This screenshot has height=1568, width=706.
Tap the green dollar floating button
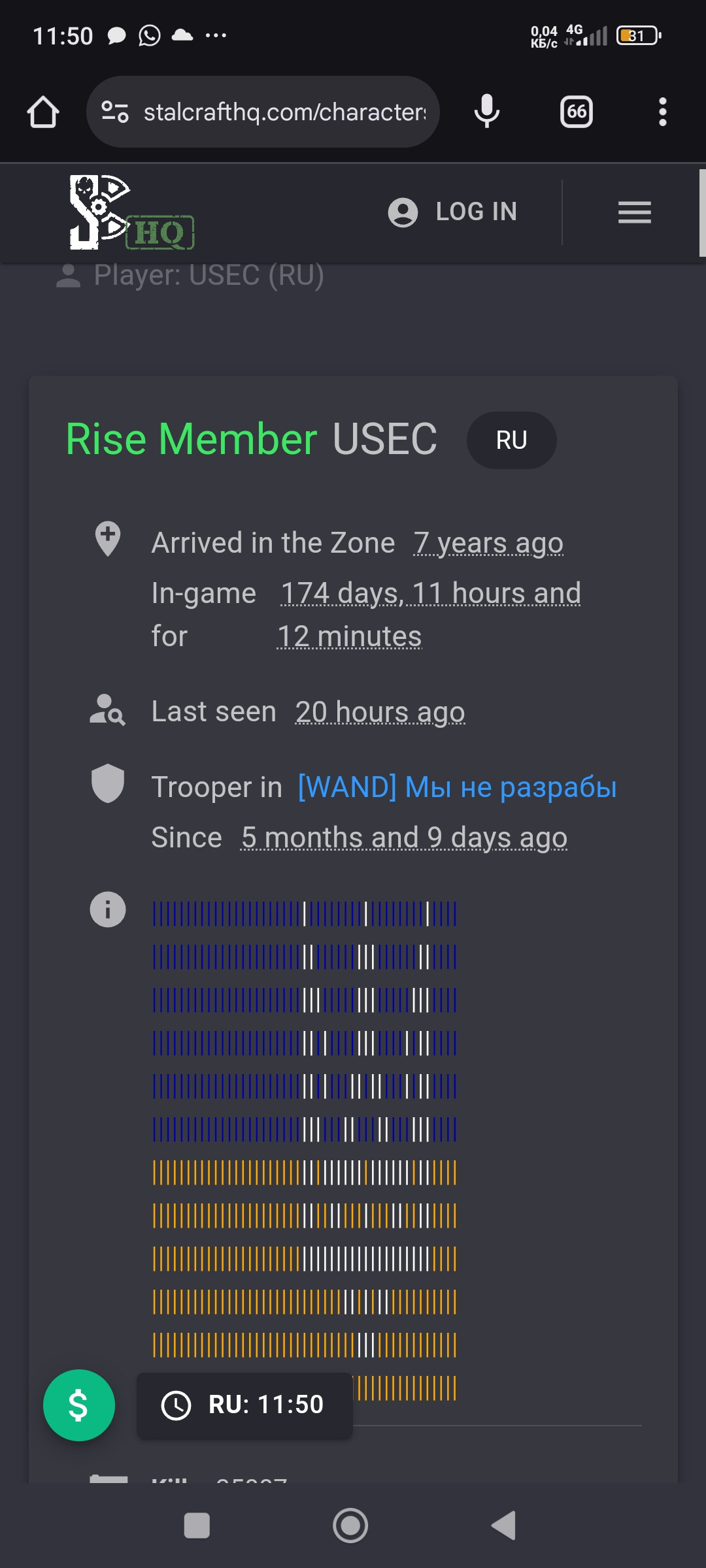click(79, 1405)
